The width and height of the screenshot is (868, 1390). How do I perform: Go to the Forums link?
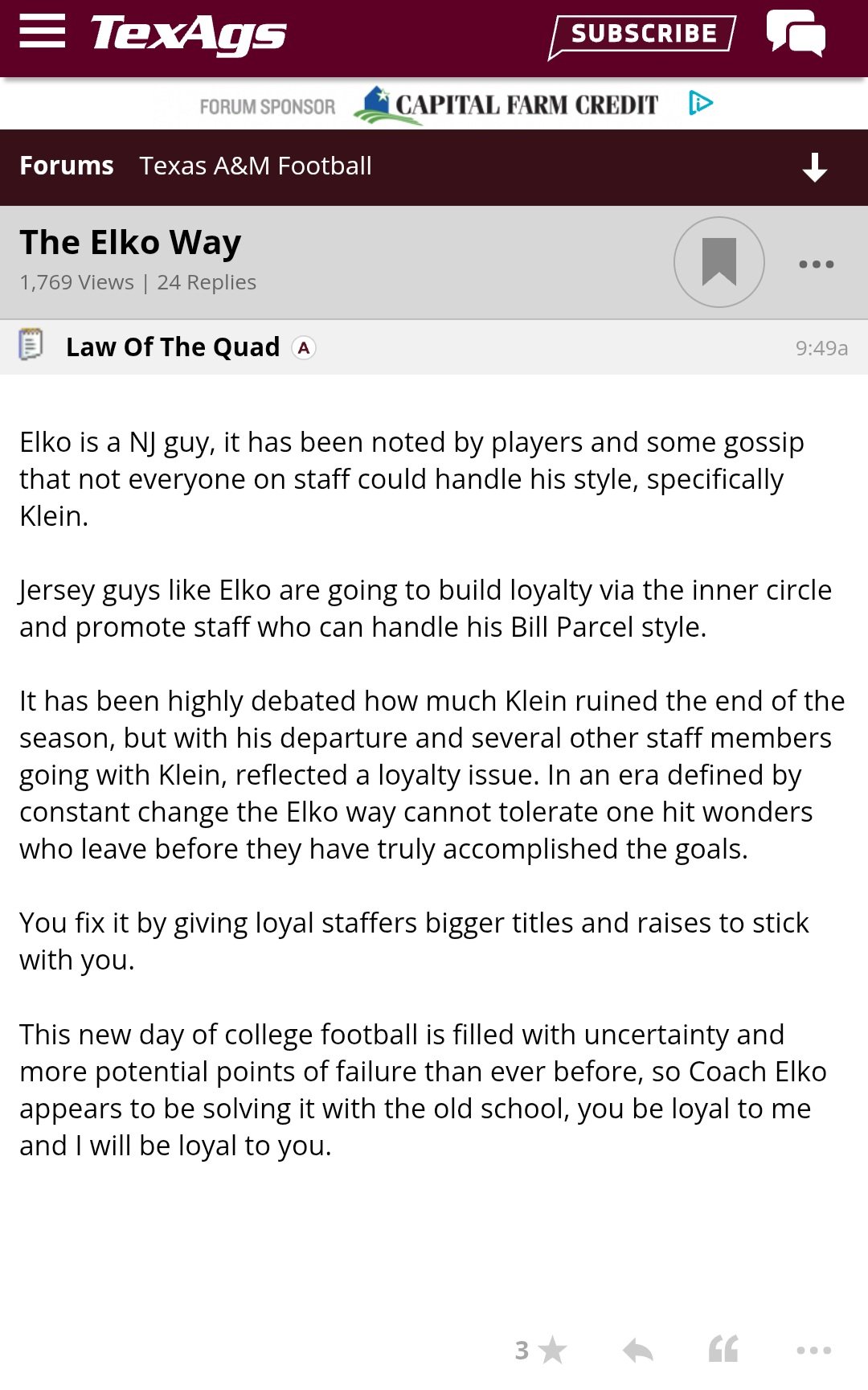click(67, 166)
